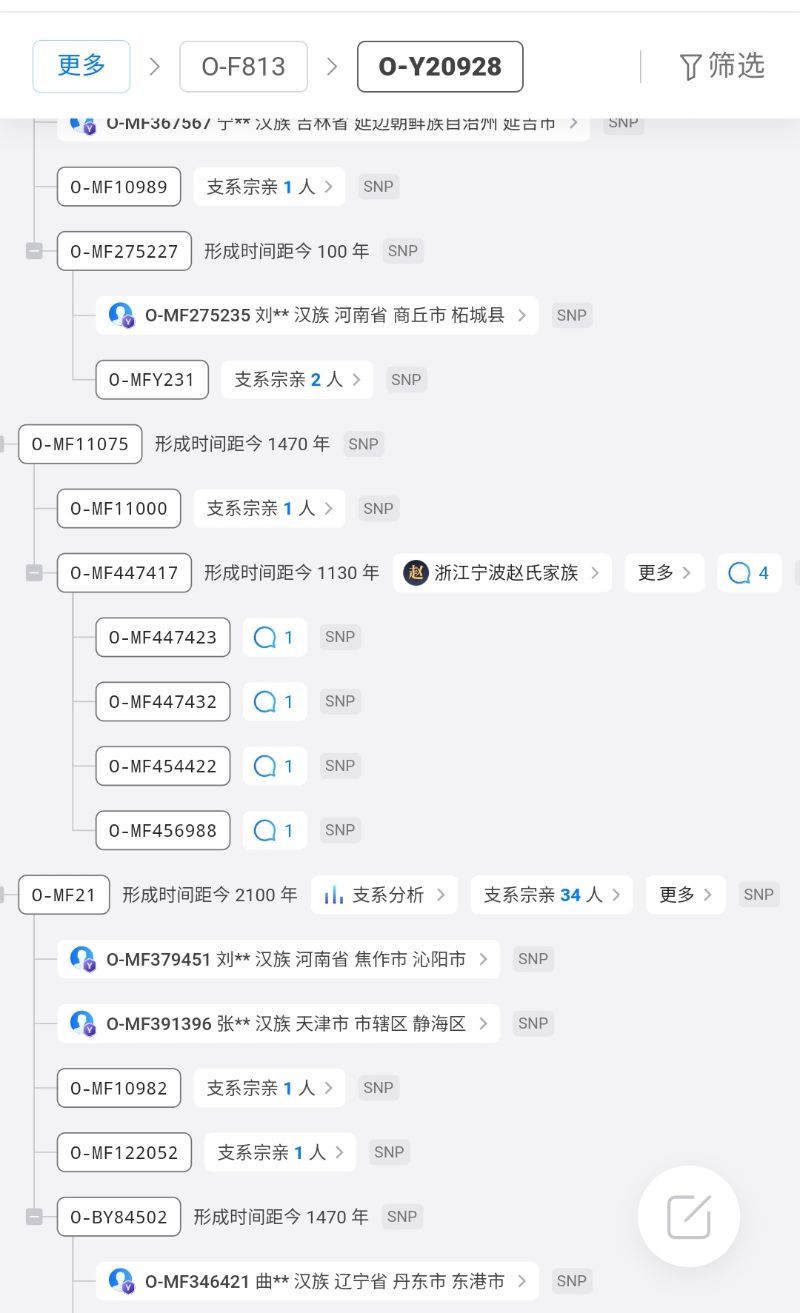View 支系宗亲 1人 under O-MF11000
The width and height of the screenshot is (800, 1313).
pos(268,509)
